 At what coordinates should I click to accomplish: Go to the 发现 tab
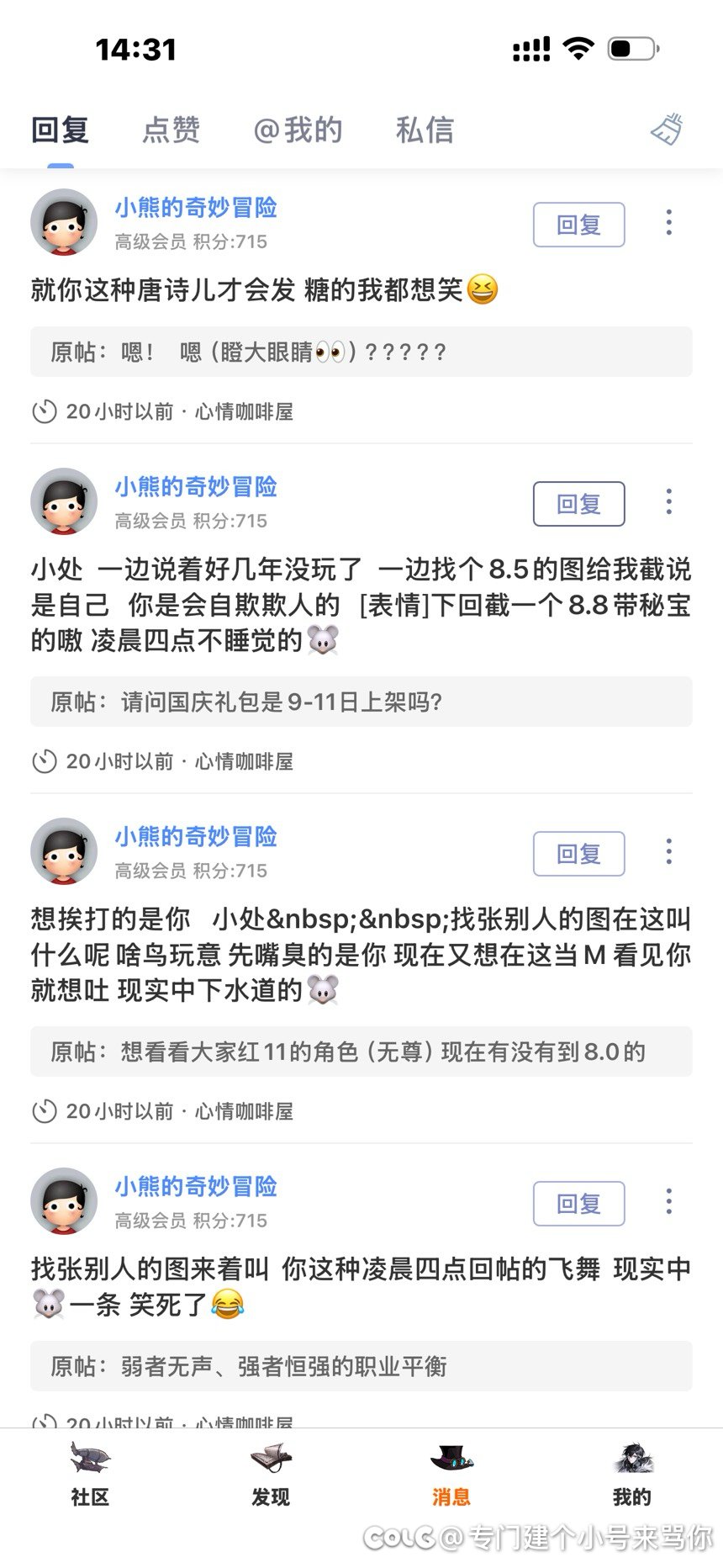[x=271, y=1474]
